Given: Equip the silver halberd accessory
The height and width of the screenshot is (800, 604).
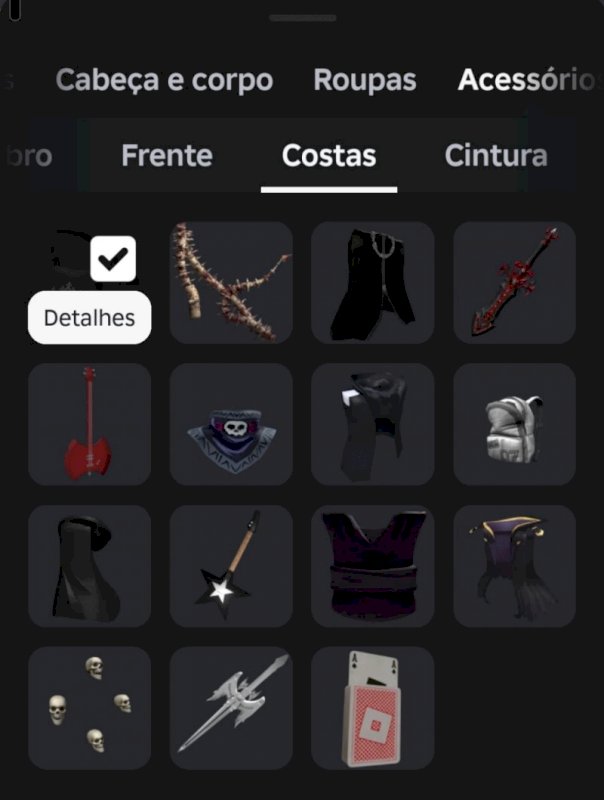Looking at the screenshot, I should coord(231,708).
